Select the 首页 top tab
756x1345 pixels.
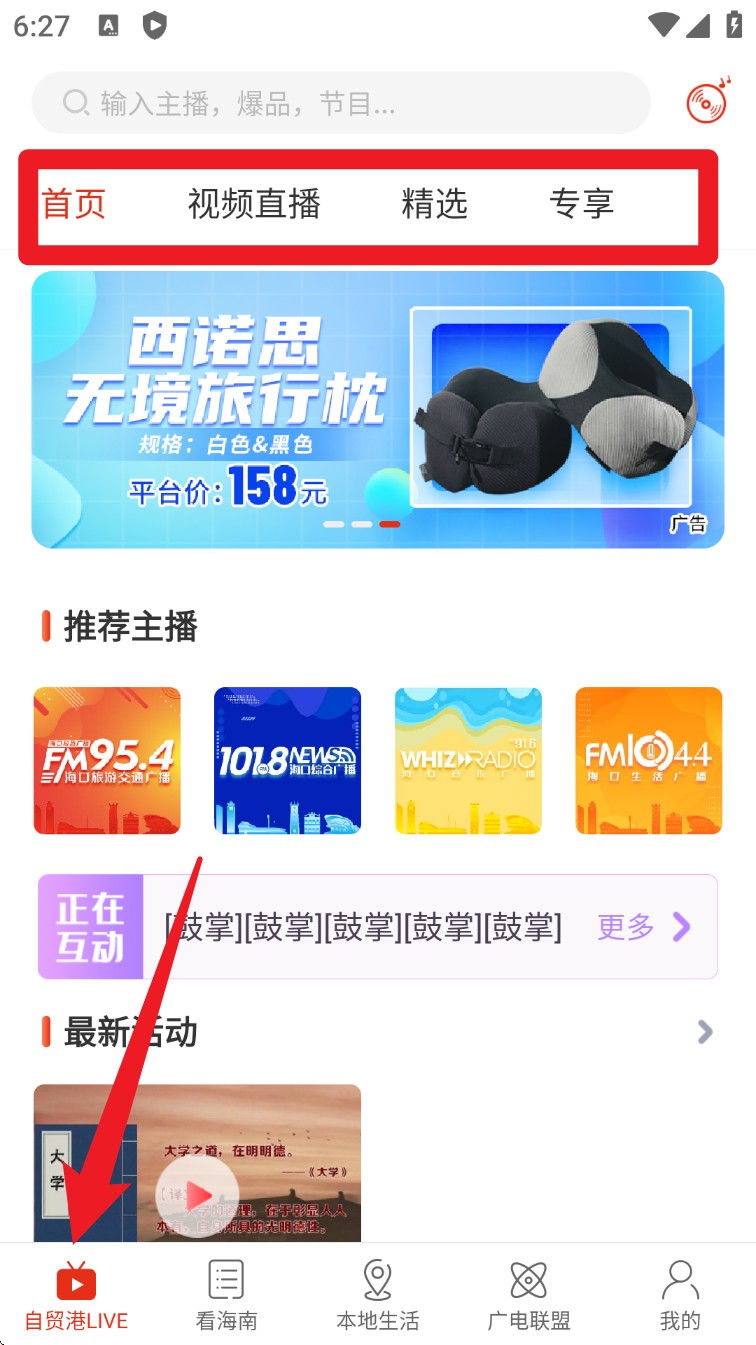(74, 204)
